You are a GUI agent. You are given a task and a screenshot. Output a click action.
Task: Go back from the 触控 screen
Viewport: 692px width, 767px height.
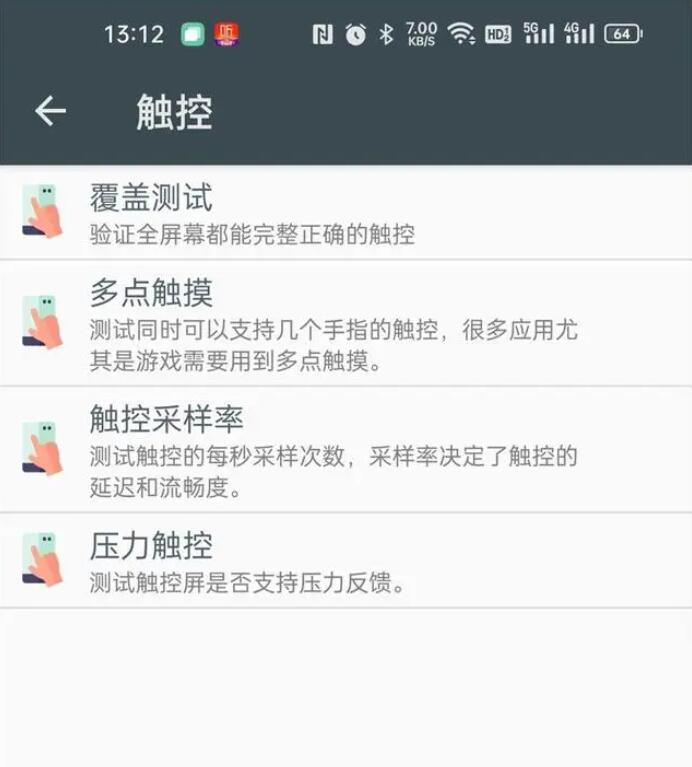click(x=50, y=111)
